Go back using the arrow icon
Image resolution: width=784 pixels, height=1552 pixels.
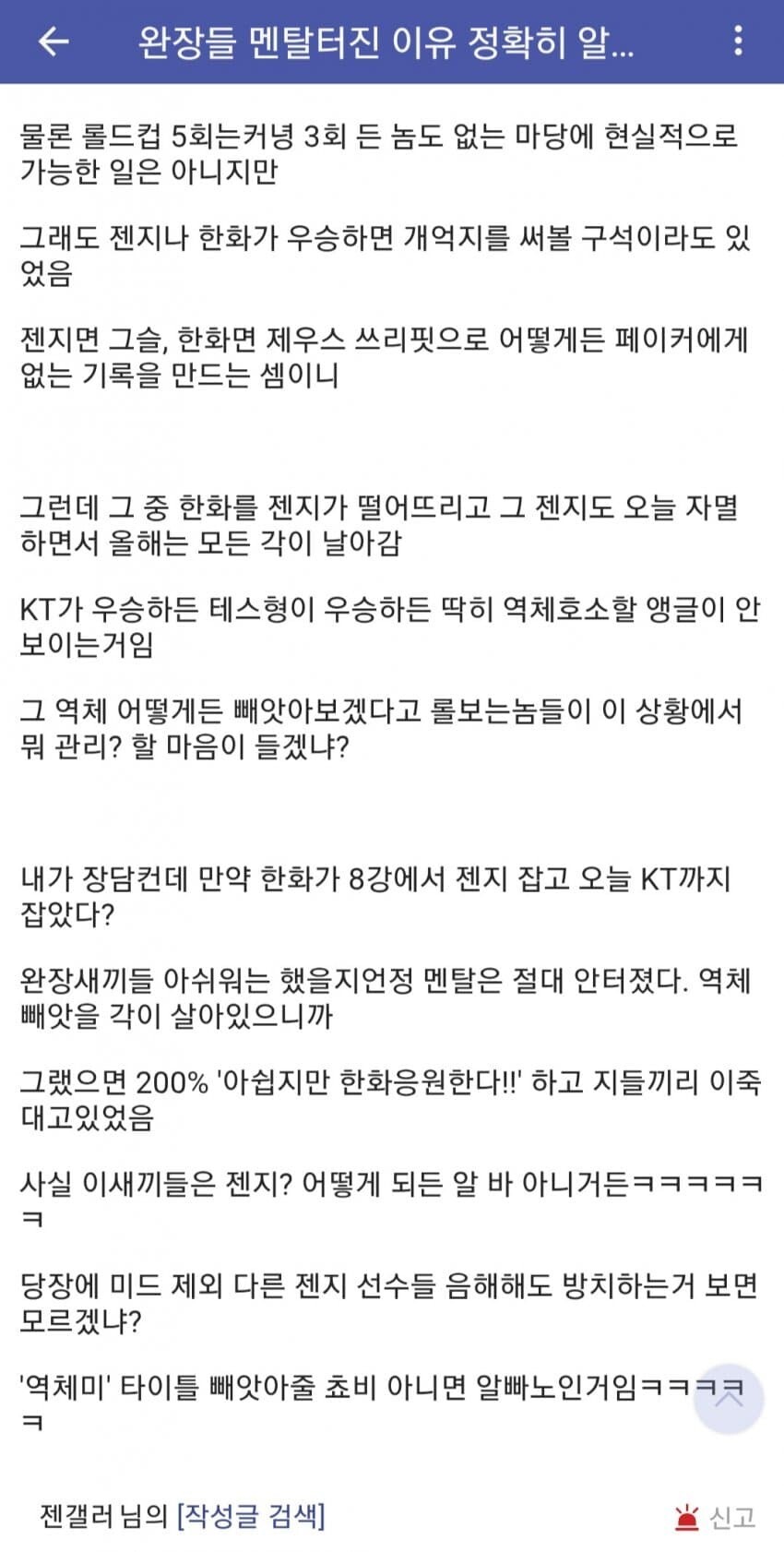click(x=53, y=42)
